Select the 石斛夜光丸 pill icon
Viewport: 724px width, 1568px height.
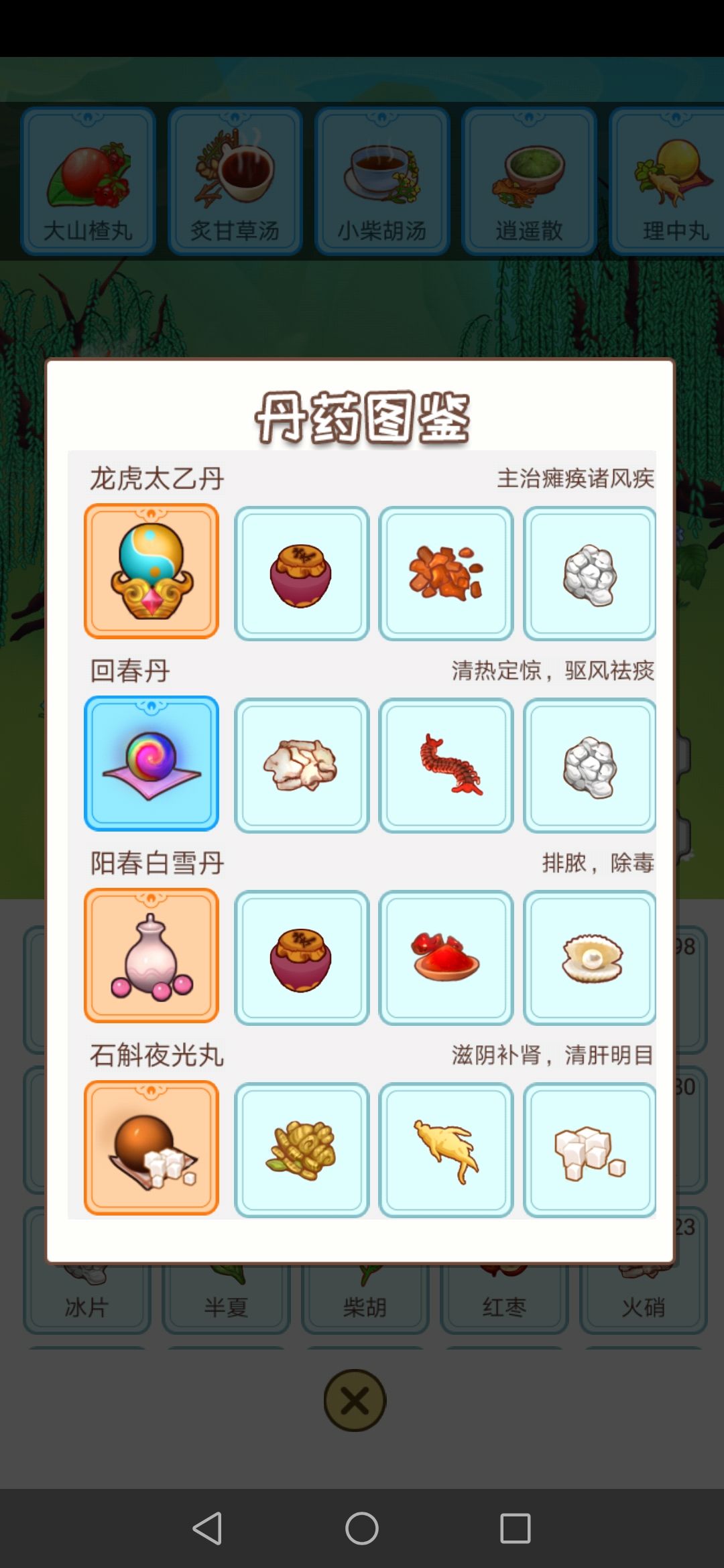[151, 1147]
